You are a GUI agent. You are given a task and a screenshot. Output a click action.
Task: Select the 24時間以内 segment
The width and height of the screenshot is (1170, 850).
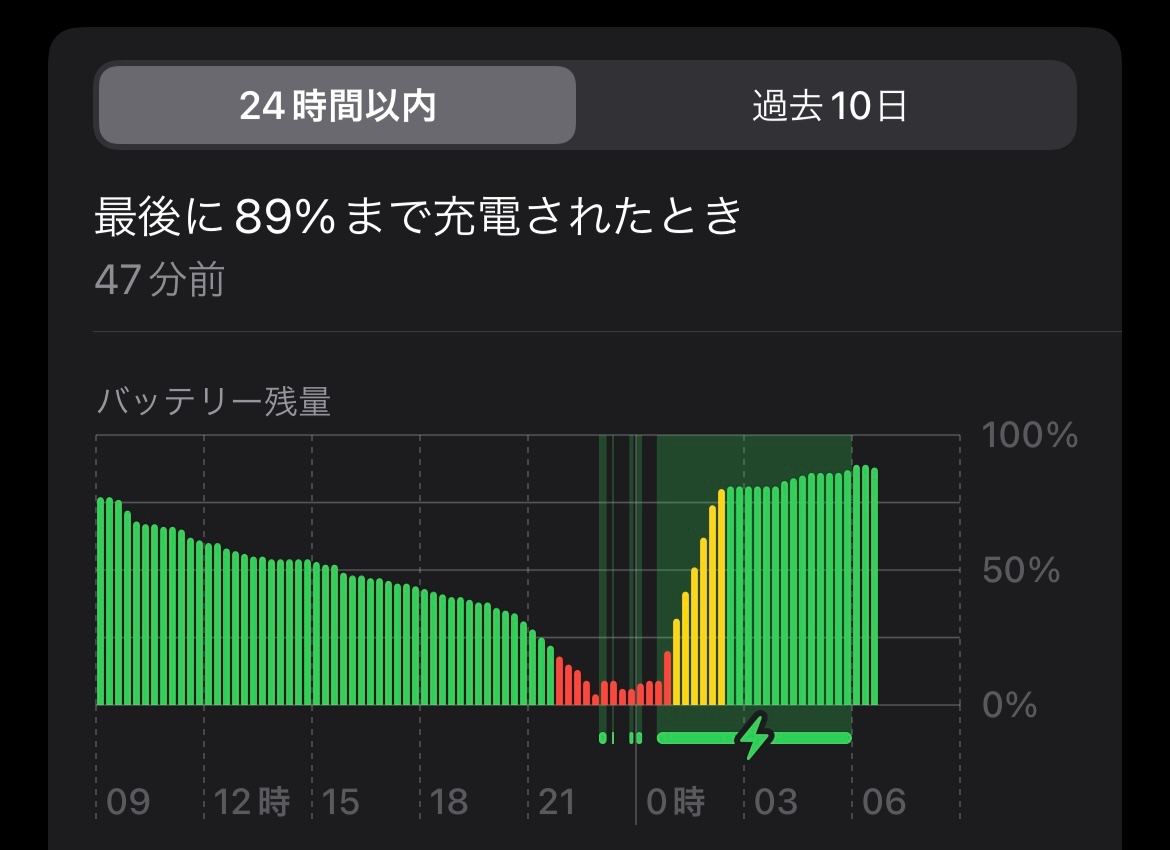[337, 105]
